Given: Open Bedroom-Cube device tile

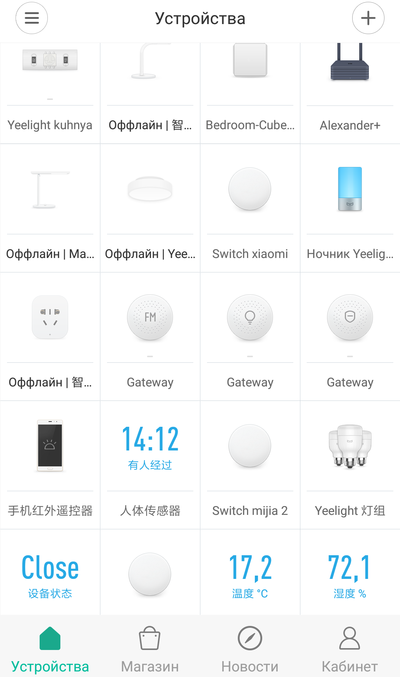Looking at the screenshot, I should pyautogui.click(x=250, y=93).
